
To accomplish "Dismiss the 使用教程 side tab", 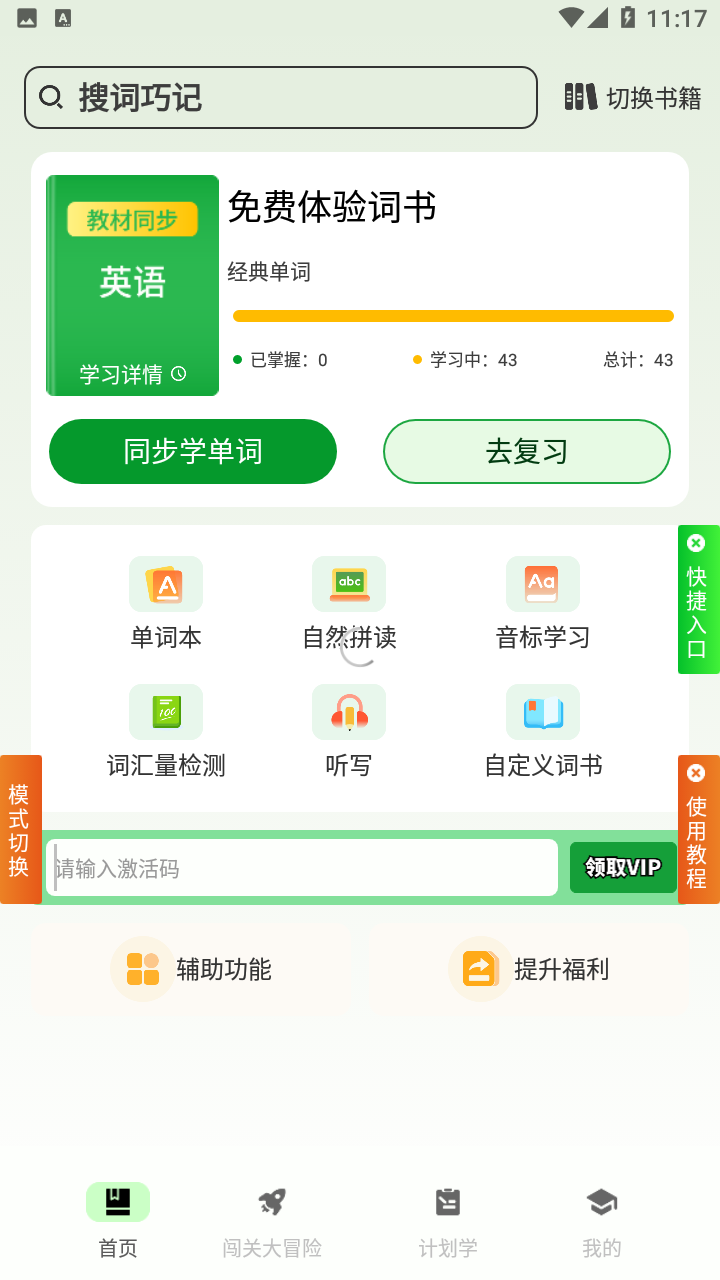I will [696, 773].
